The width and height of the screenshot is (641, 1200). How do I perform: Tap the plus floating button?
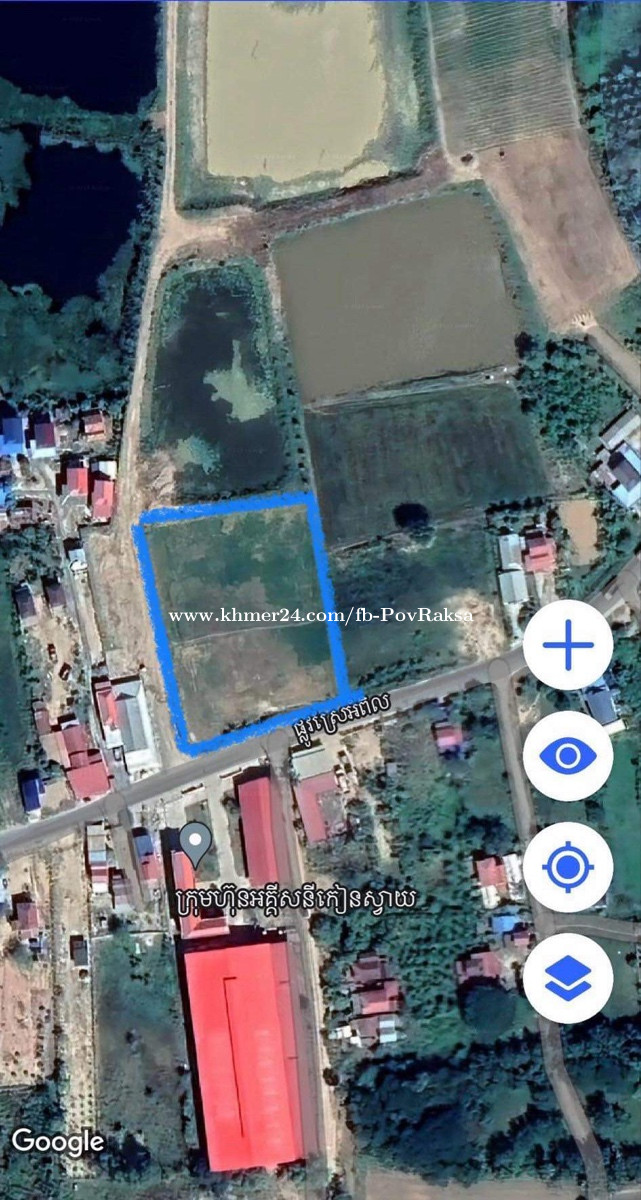(568, 645)
